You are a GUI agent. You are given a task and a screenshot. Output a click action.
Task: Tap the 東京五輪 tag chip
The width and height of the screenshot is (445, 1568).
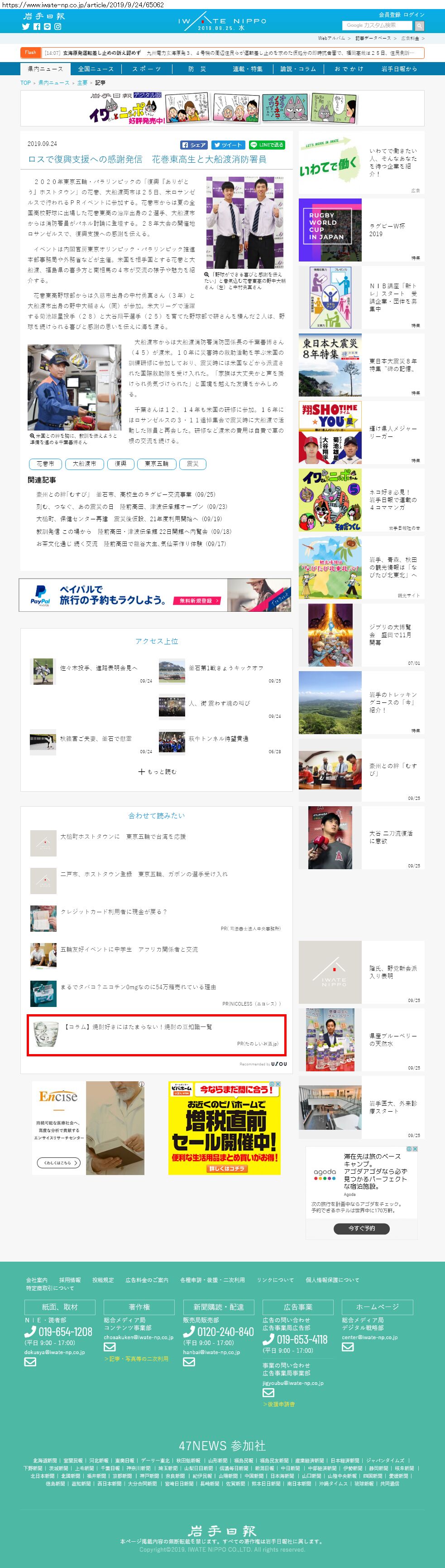156,464
